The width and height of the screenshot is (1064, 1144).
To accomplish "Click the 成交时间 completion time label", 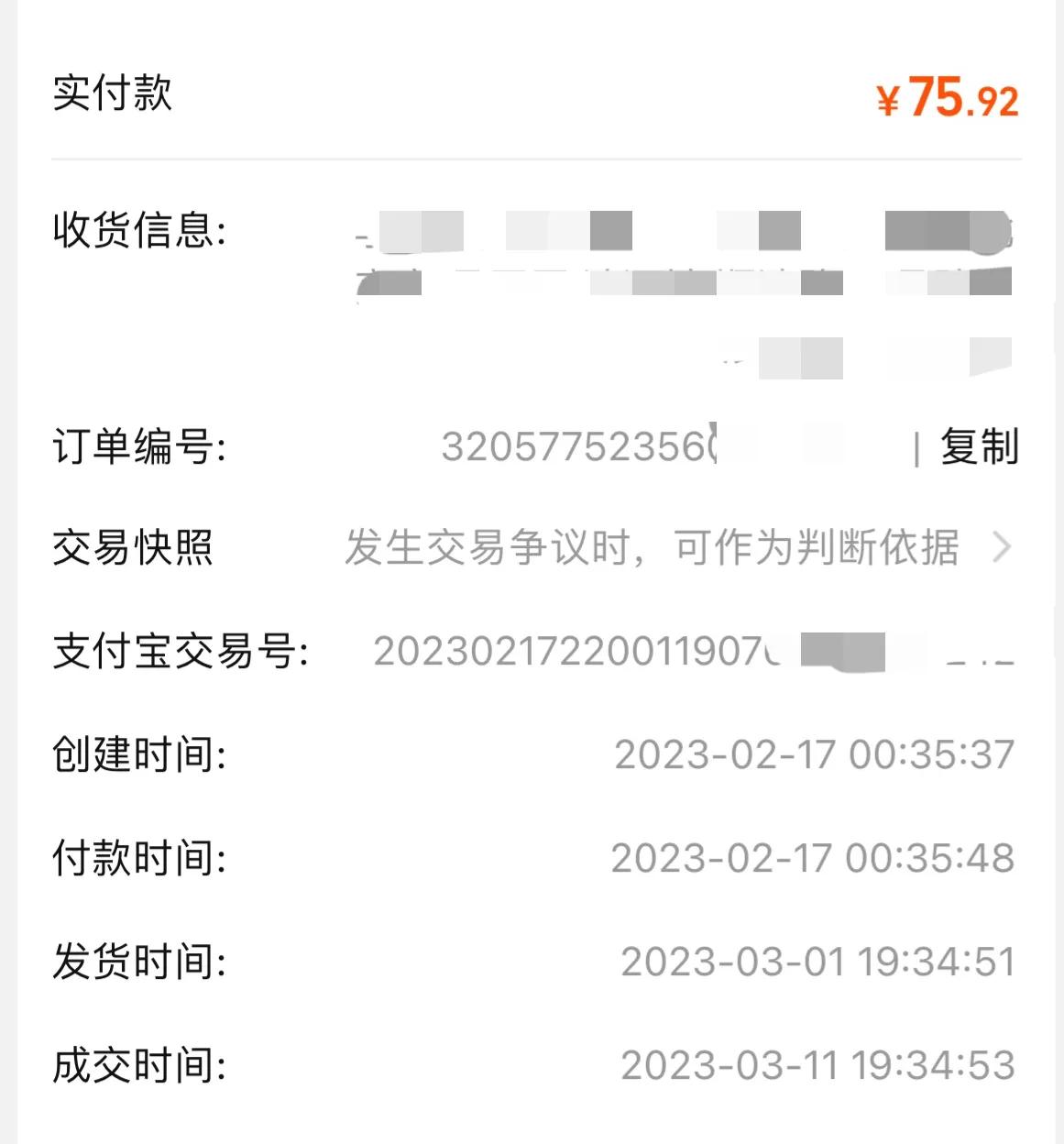I will tap(139, 1065).
